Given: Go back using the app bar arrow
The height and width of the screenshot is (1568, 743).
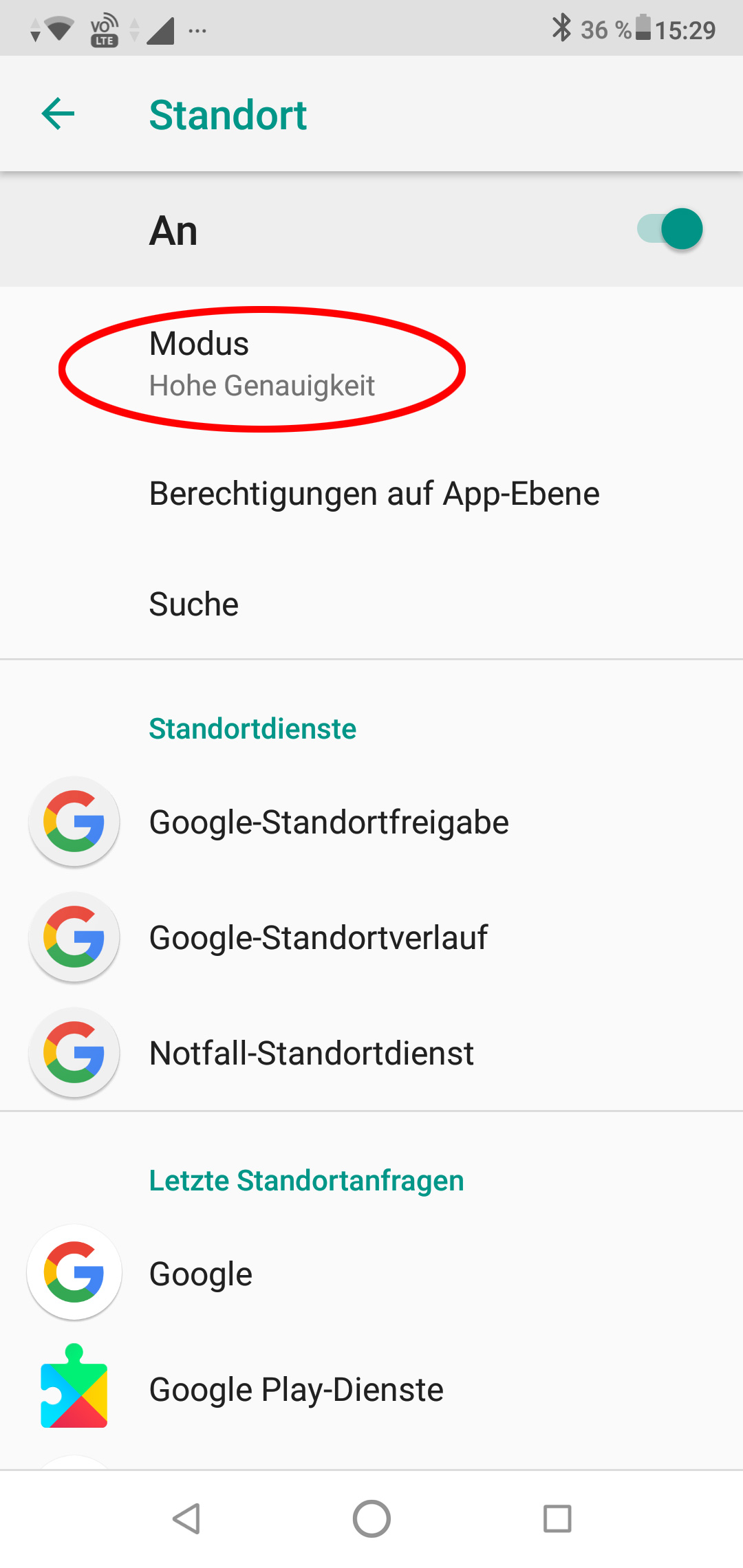Looking at the screenshot, I should tap(58, 113).
